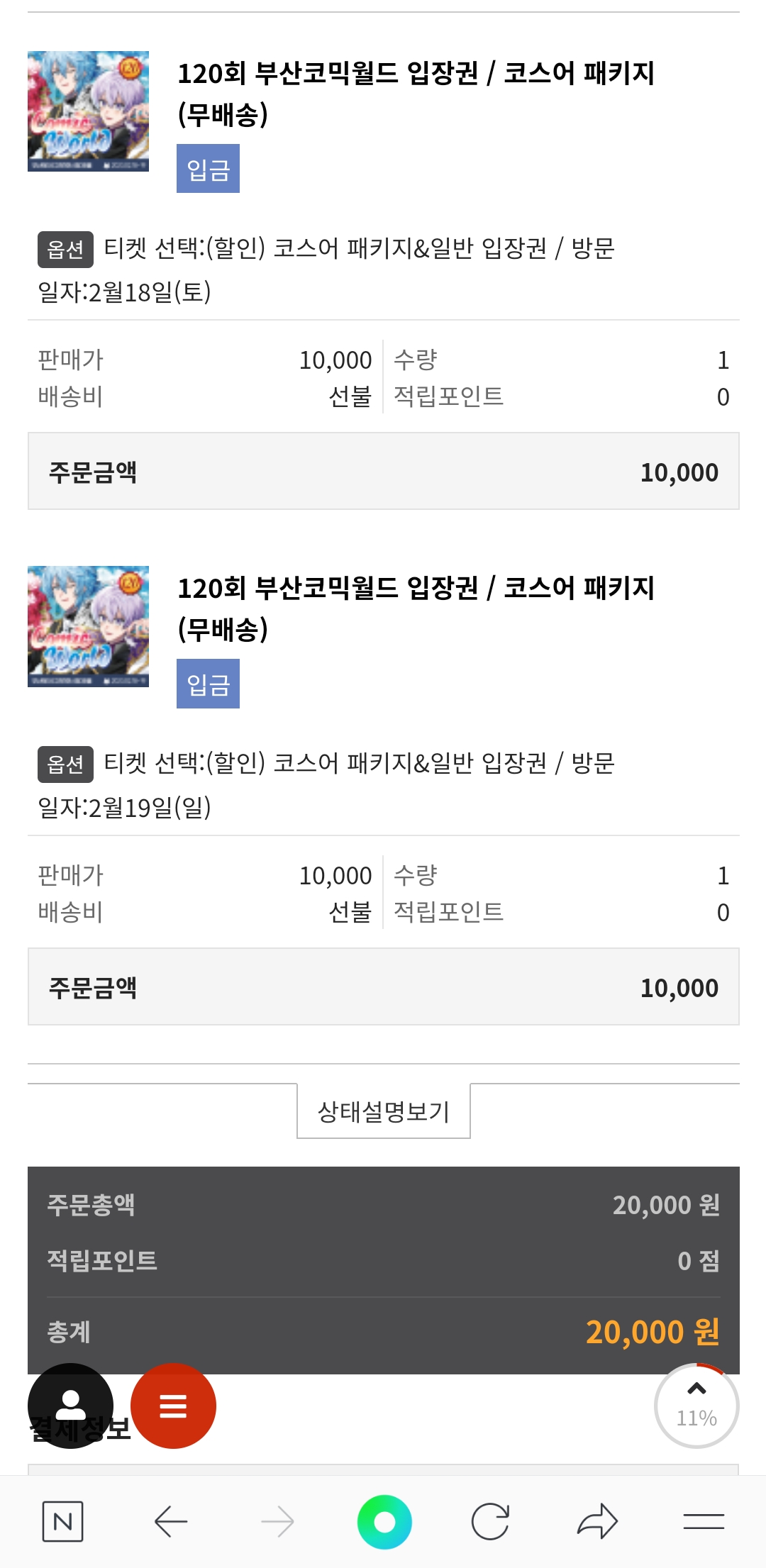
Task: Open the browser menu with two lines
Action: pos(704,1521)
